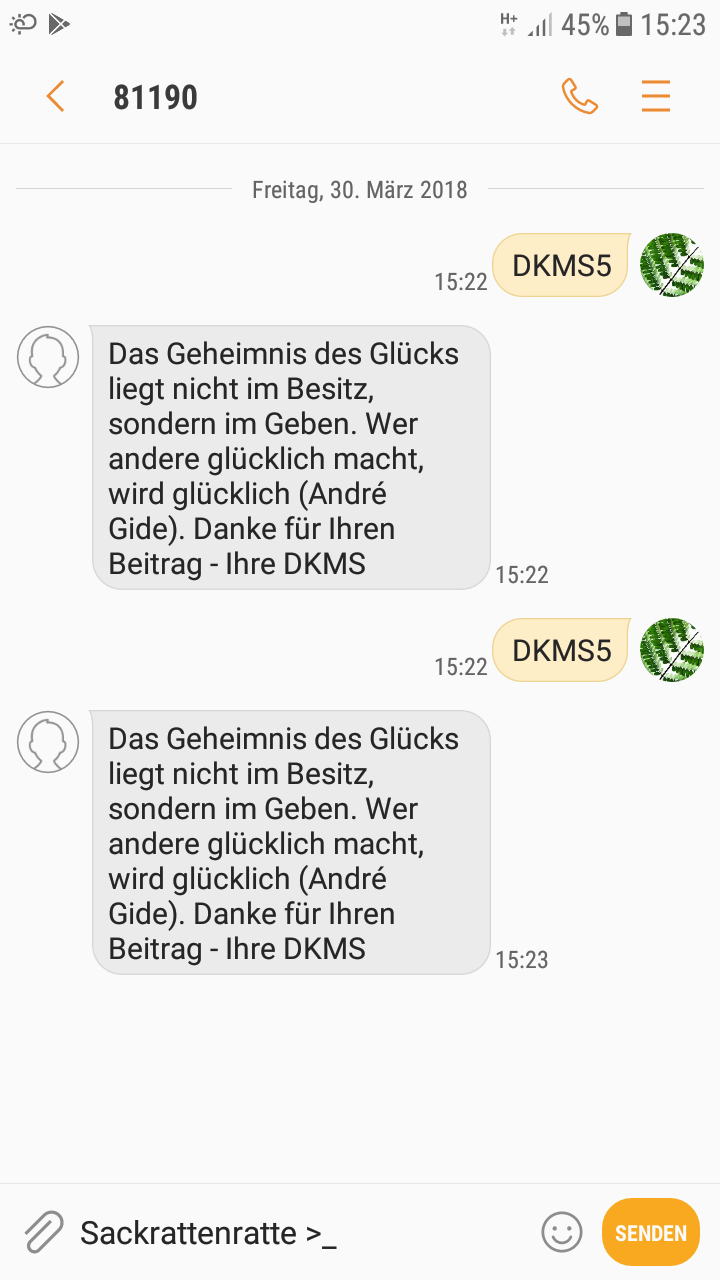The height and width of the screenshot is (1280, 720).
Task: Open the conversation options menu
Action: click(656, 97)
